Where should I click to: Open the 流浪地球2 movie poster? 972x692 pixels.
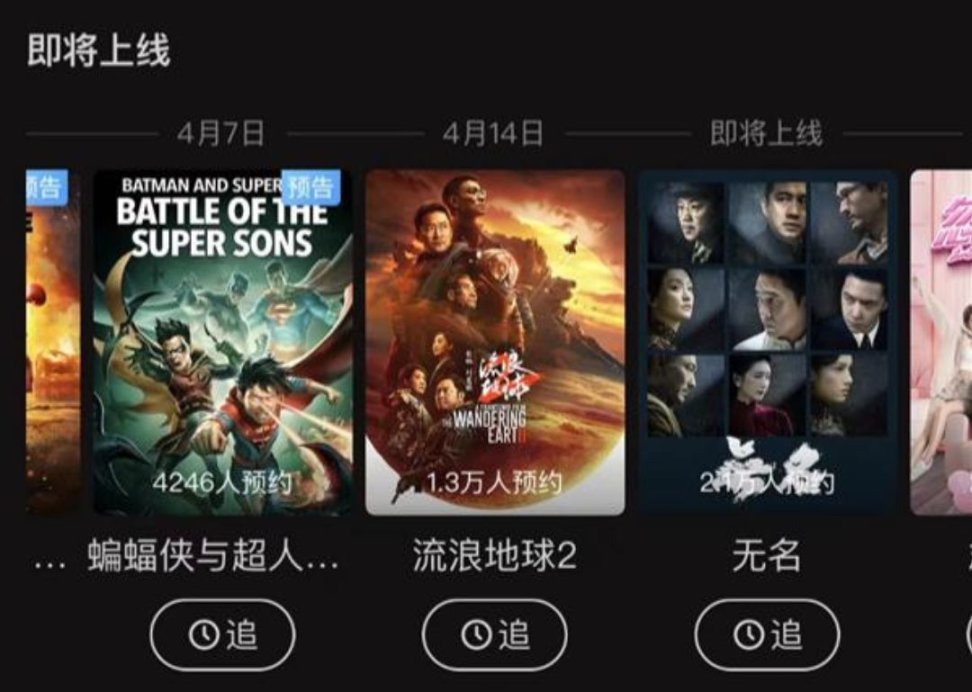click(495, 342)
